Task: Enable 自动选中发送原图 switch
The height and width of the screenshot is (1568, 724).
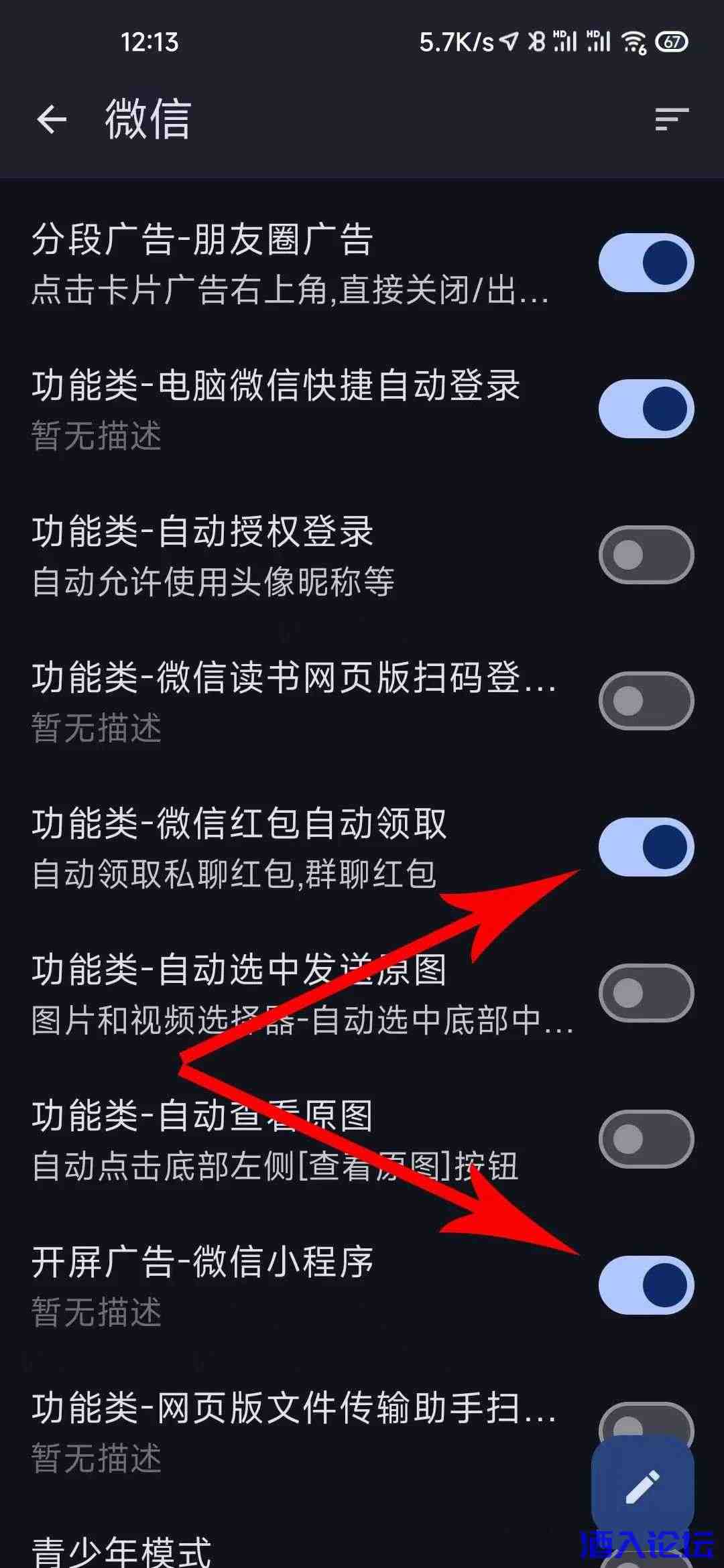Action: tap(646, 993)
